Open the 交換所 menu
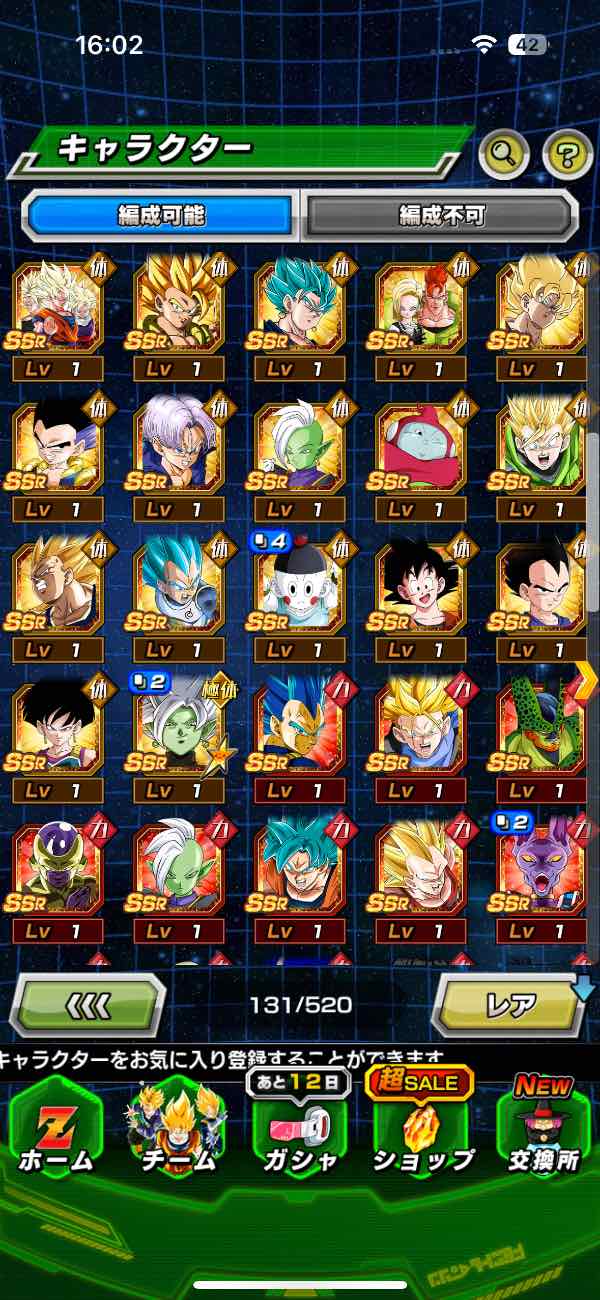 544,1128
